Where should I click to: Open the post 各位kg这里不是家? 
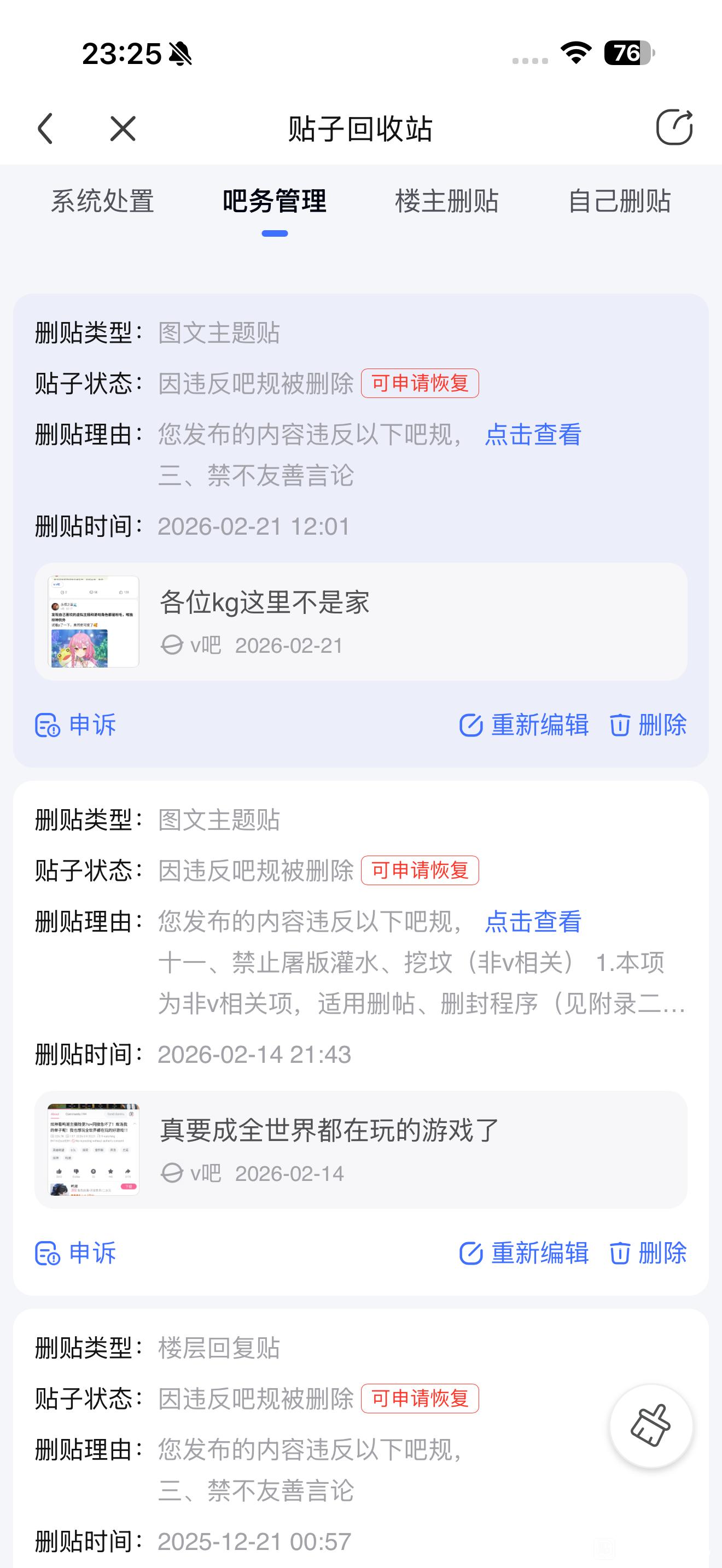[360, 622]
